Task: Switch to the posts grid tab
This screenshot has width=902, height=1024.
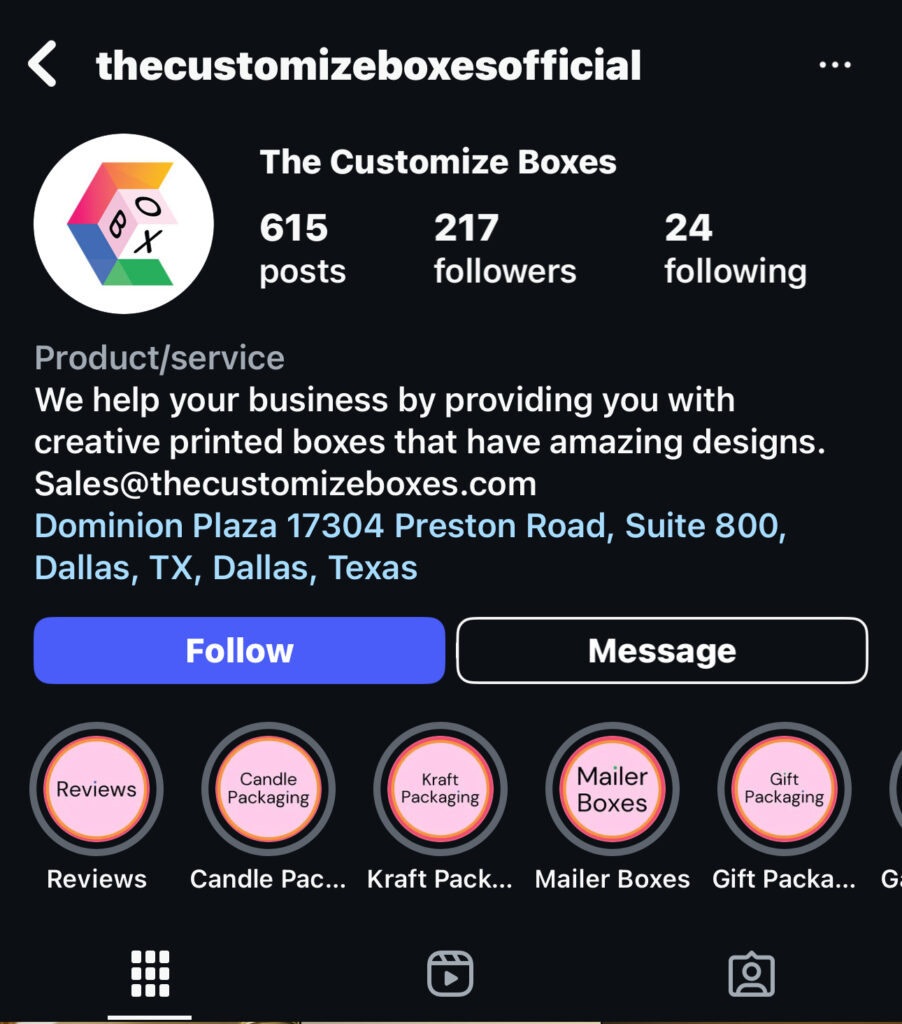Action: pyautogui.click(x=150, y=973)
